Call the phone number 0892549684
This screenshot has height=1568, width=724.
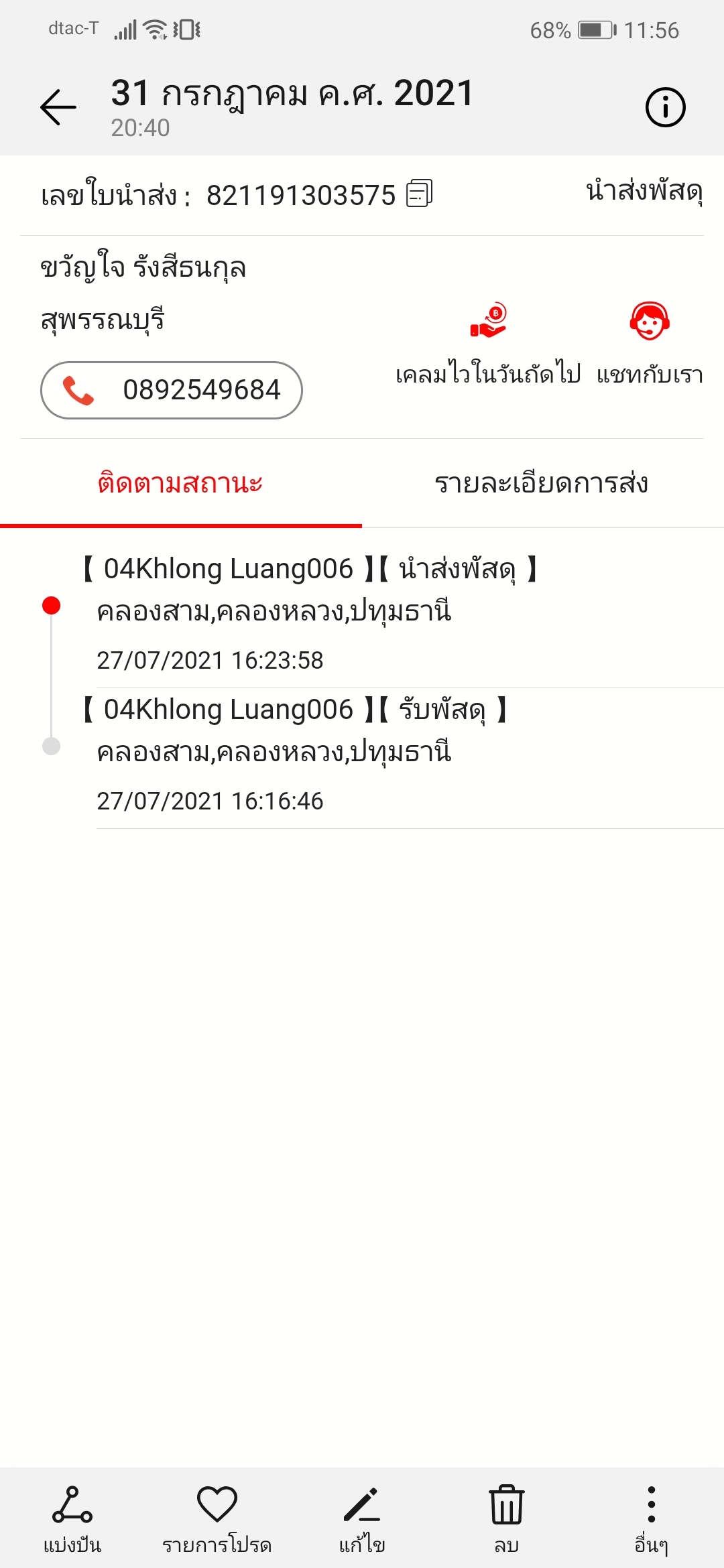click(x=172, y=390)
